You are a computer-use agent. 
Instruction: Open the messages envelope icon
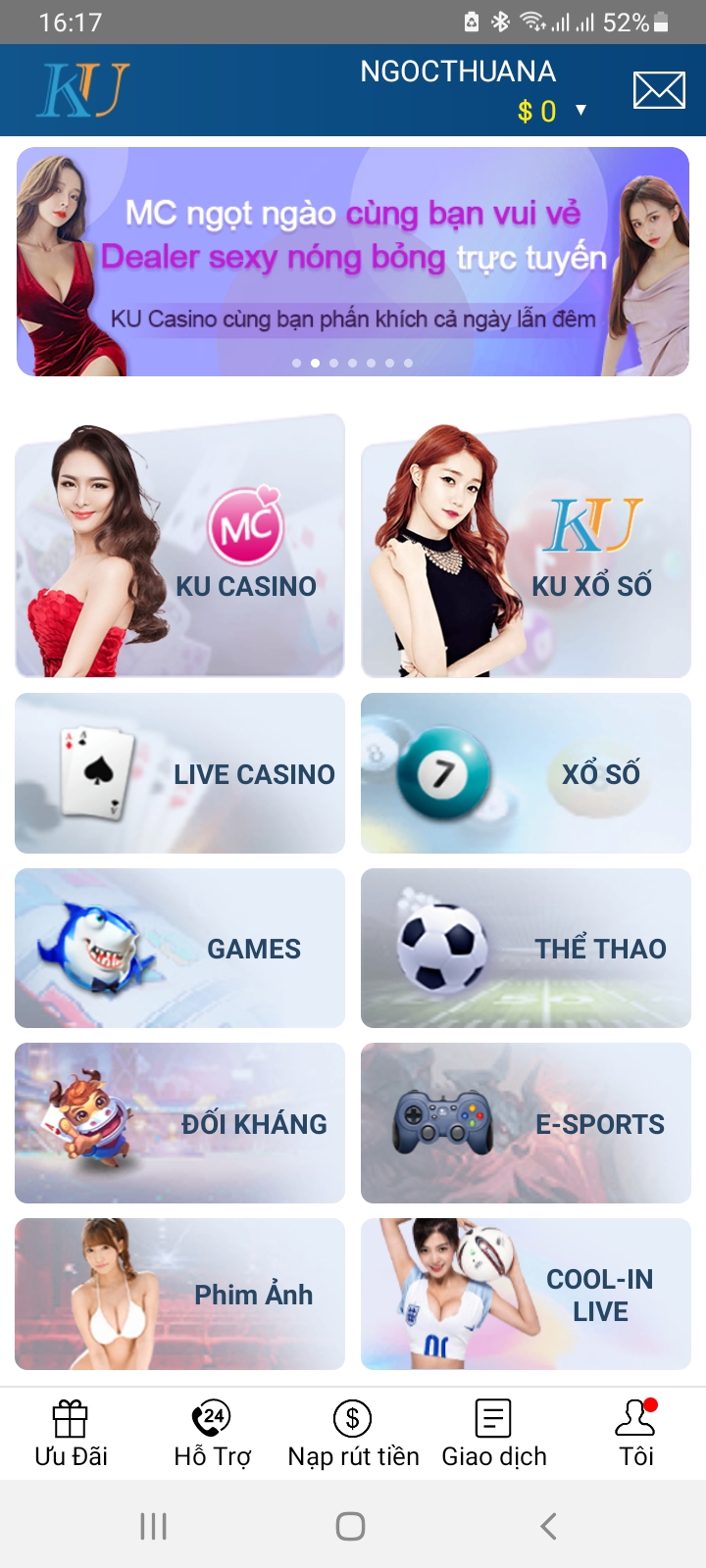tap(659, 90)
